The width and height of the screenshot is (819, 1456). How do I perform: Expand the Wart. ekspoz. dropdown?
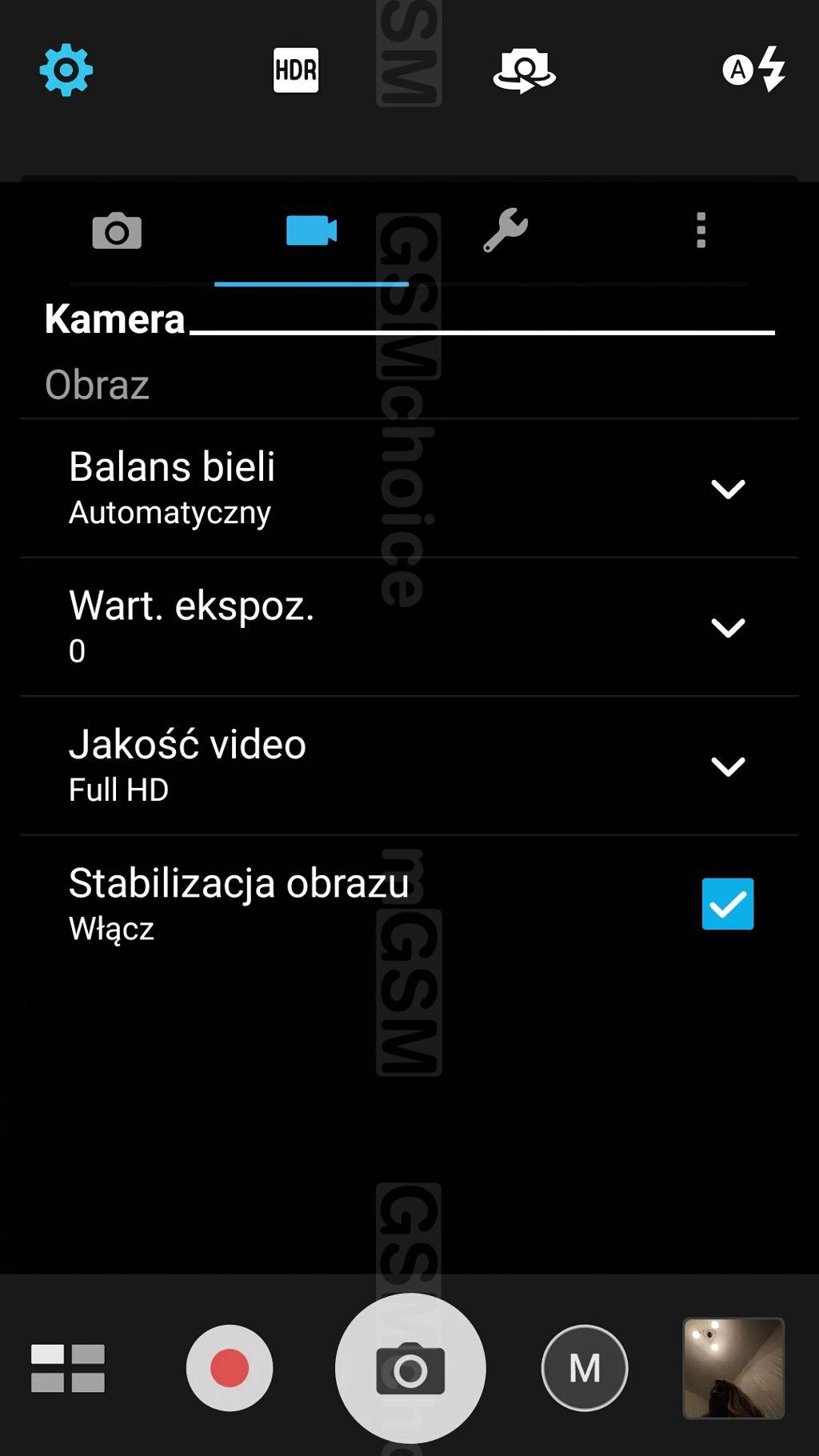[x=728, y=627]
